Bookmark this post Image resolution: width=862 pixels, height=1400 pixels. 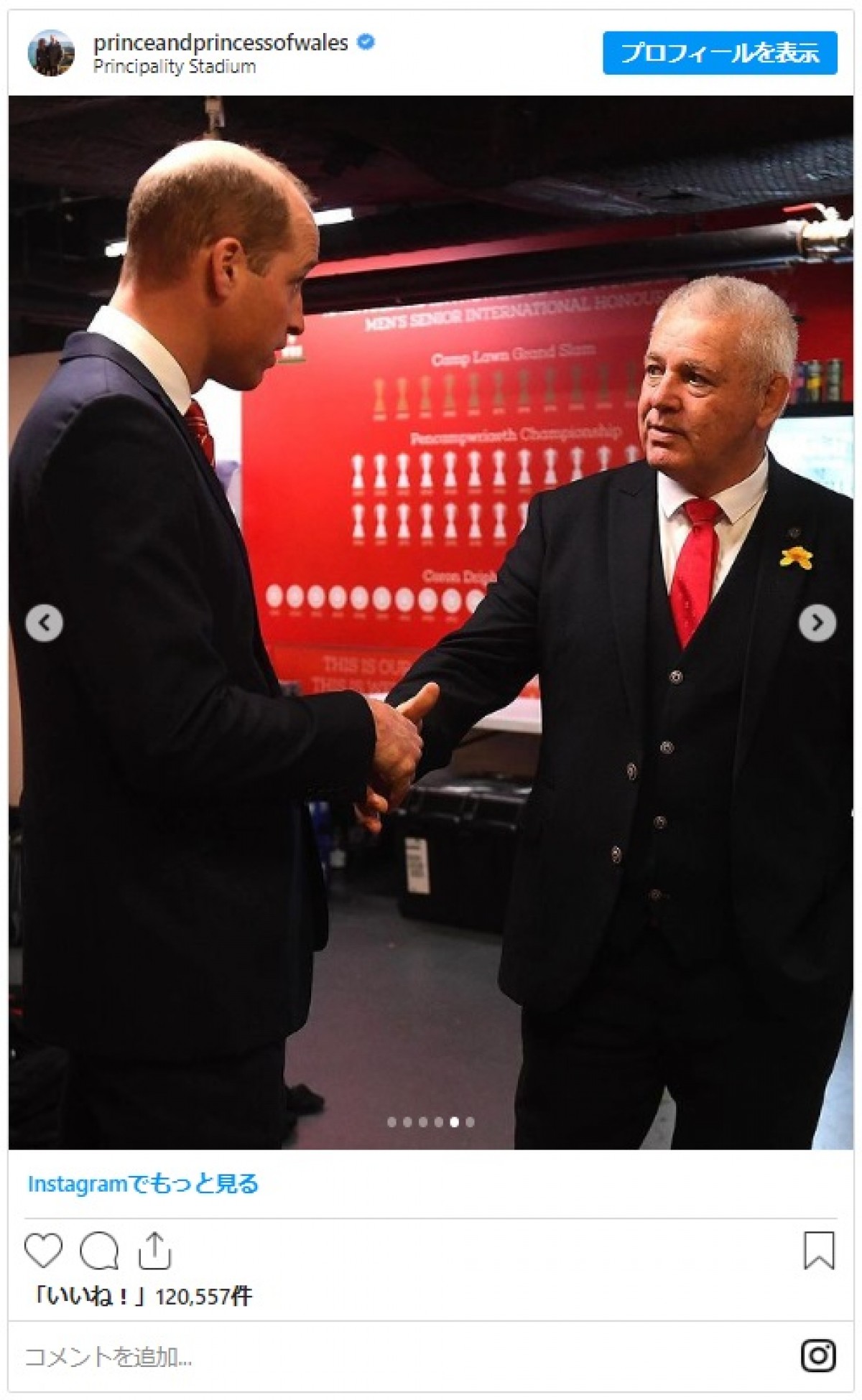point(818,1251)
